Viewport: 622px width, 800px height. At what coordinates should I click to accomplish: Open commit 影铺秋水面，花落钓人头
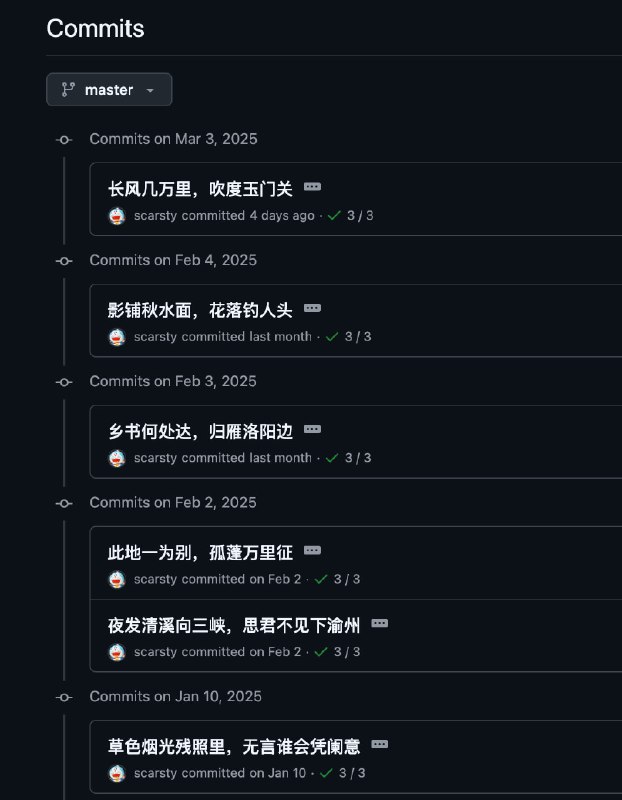pos(200,310)
